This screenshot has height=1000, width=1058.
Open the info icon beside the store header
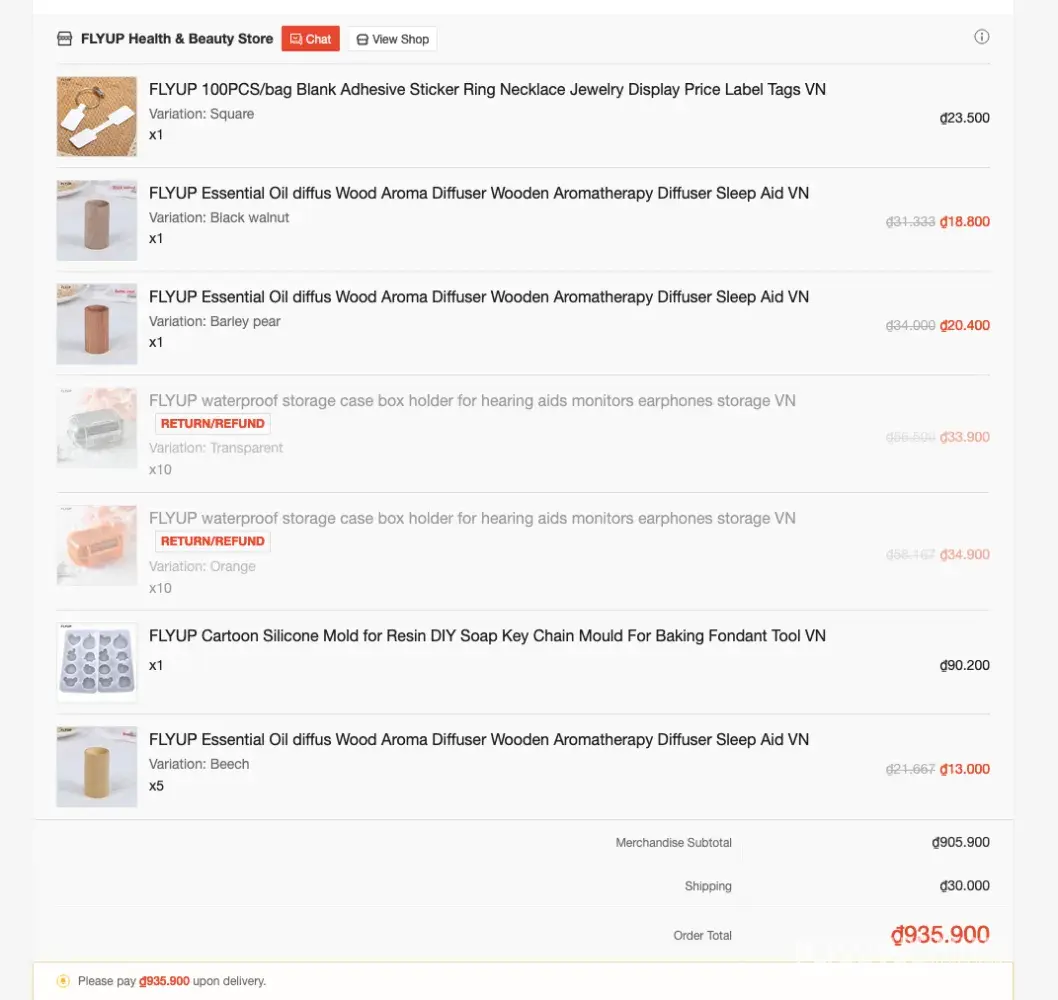pos(981,37)
